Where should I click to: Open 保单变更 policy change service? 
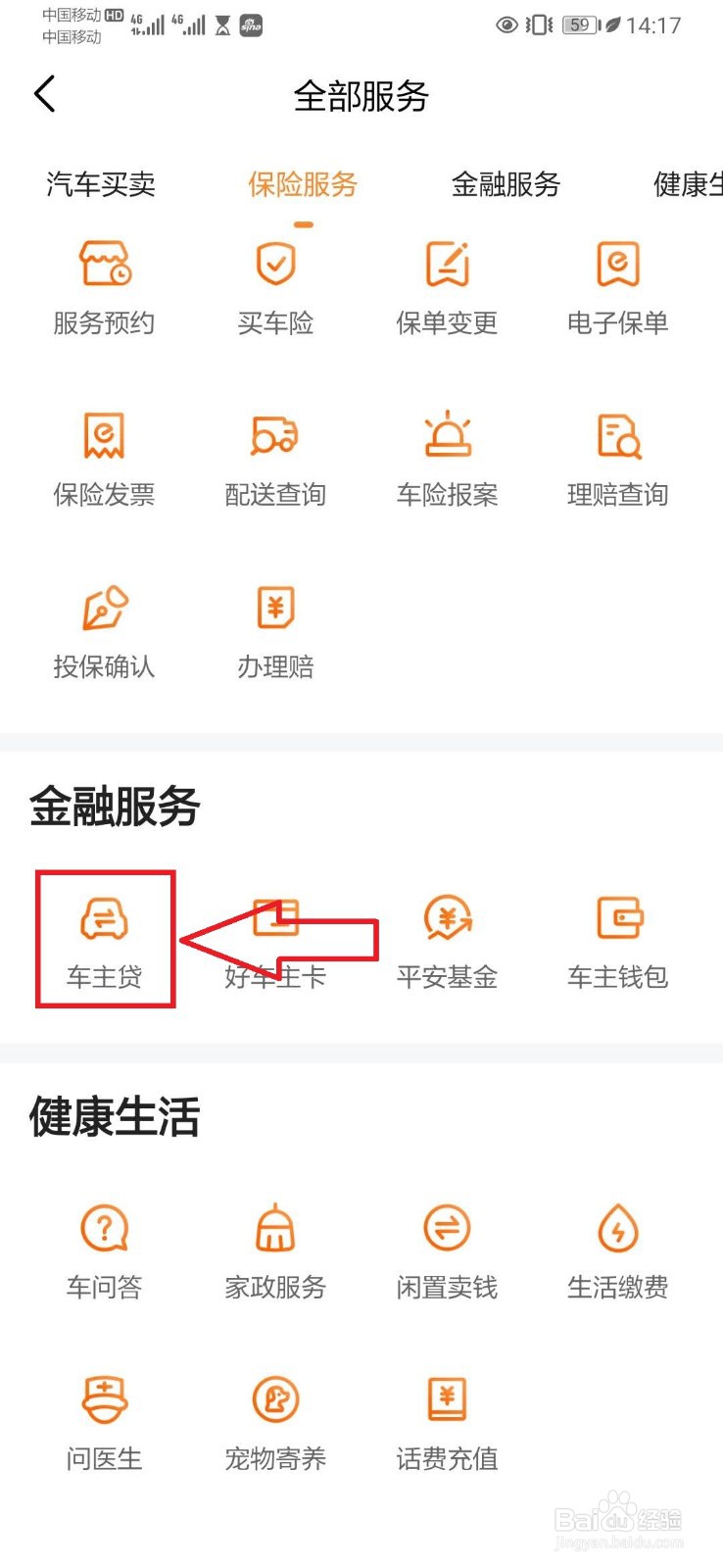pyautogui.click(x=447, y=284)
